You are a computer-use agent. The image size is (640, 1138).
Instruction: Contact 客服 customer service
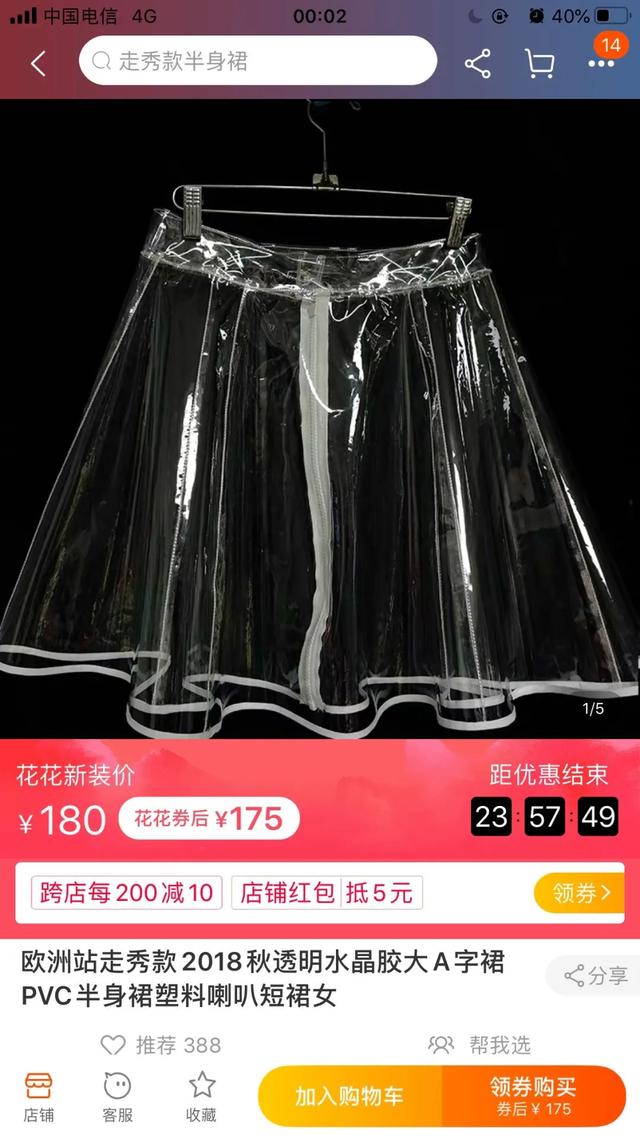(x=118, y=1097)
